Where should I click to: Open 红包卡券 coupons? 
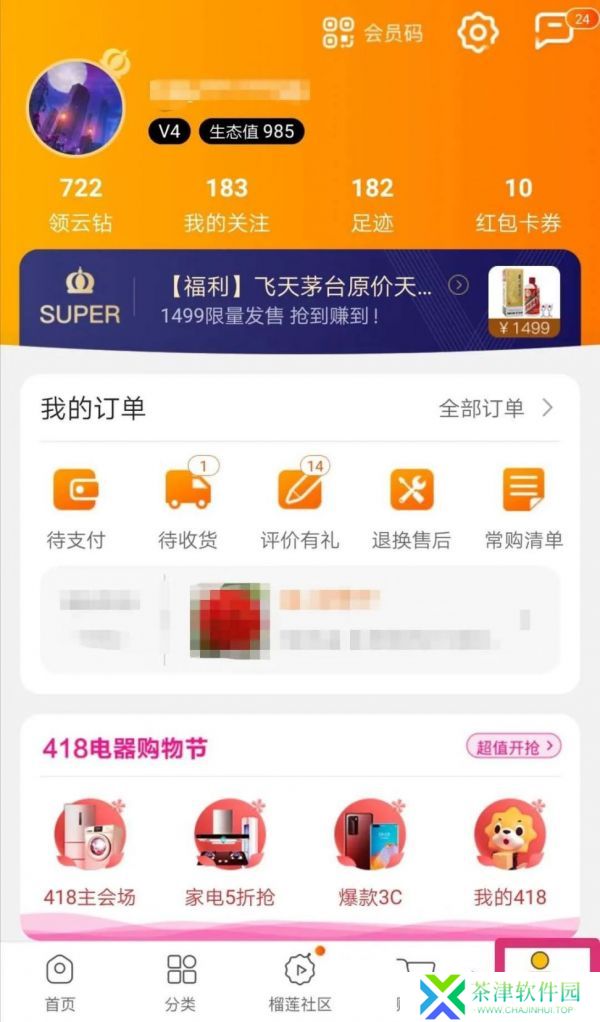point(518,203)
